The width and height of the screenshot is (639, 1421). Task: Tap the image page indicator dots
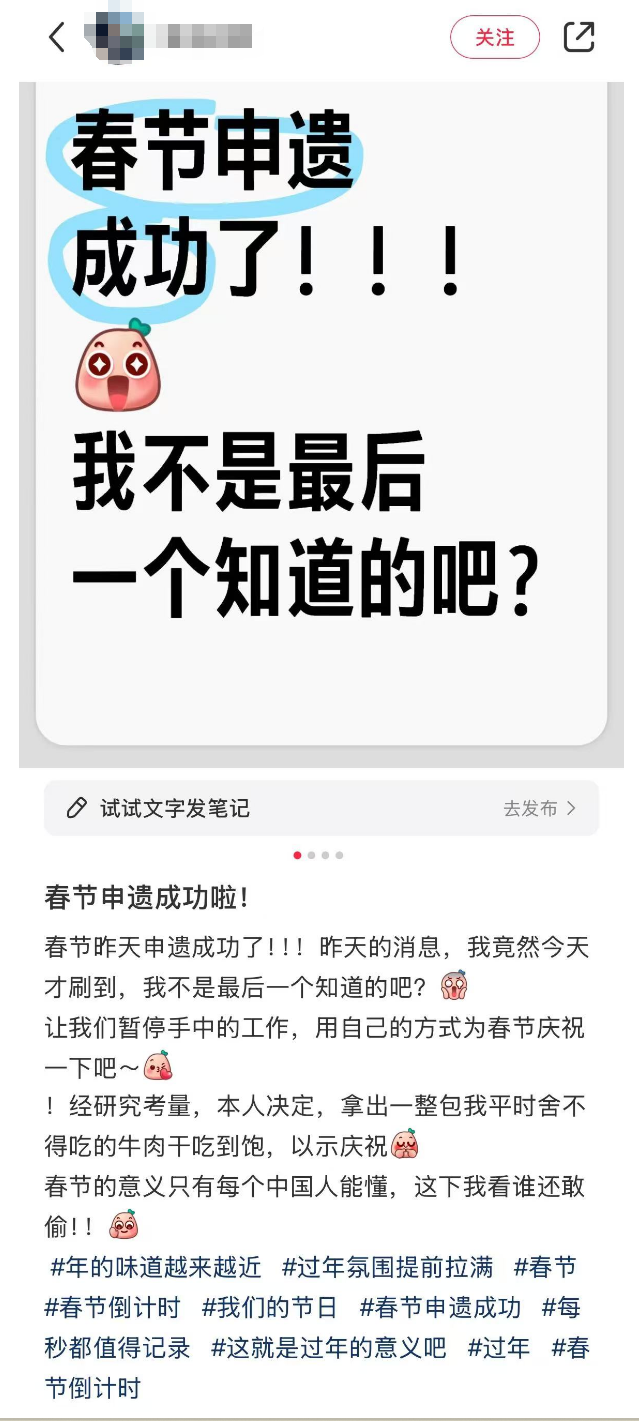tap(319, 855)
